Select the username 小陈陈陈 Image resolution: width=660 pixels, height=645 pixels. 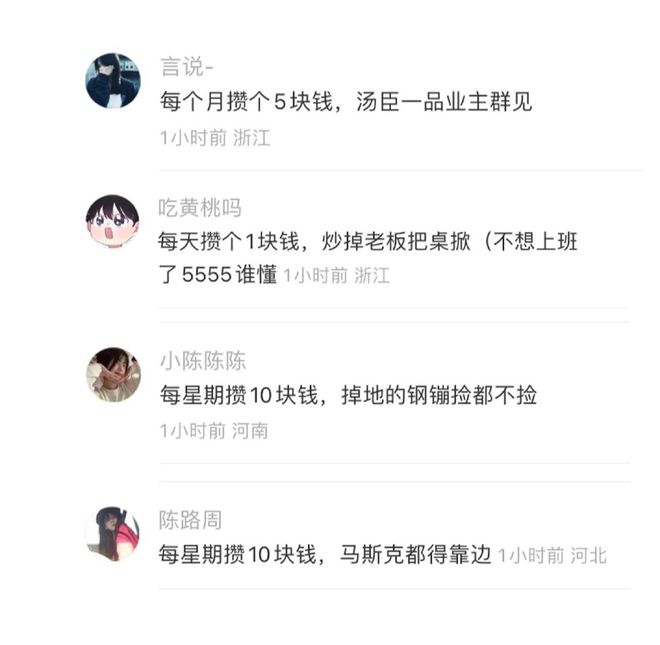click(x=202, y=361)
